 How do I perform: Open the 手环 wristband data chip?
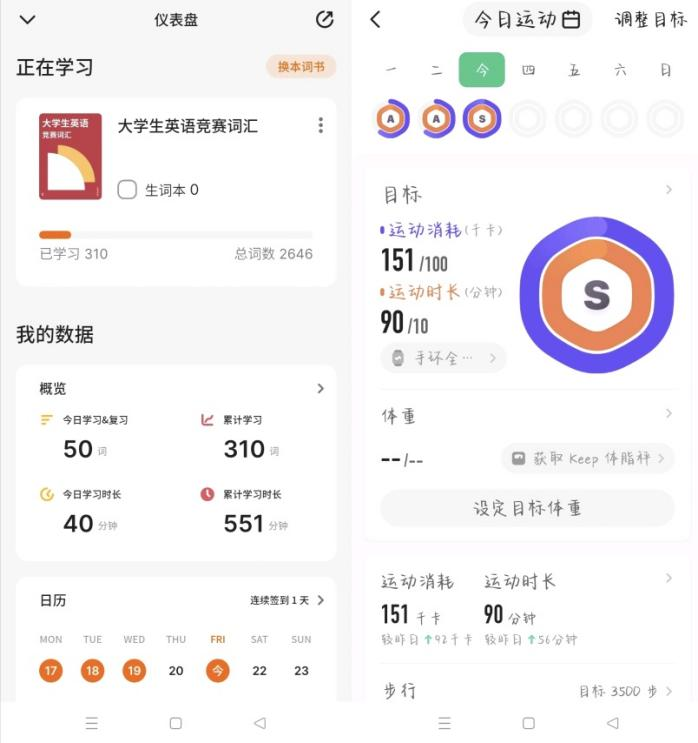tap(443, 358)
